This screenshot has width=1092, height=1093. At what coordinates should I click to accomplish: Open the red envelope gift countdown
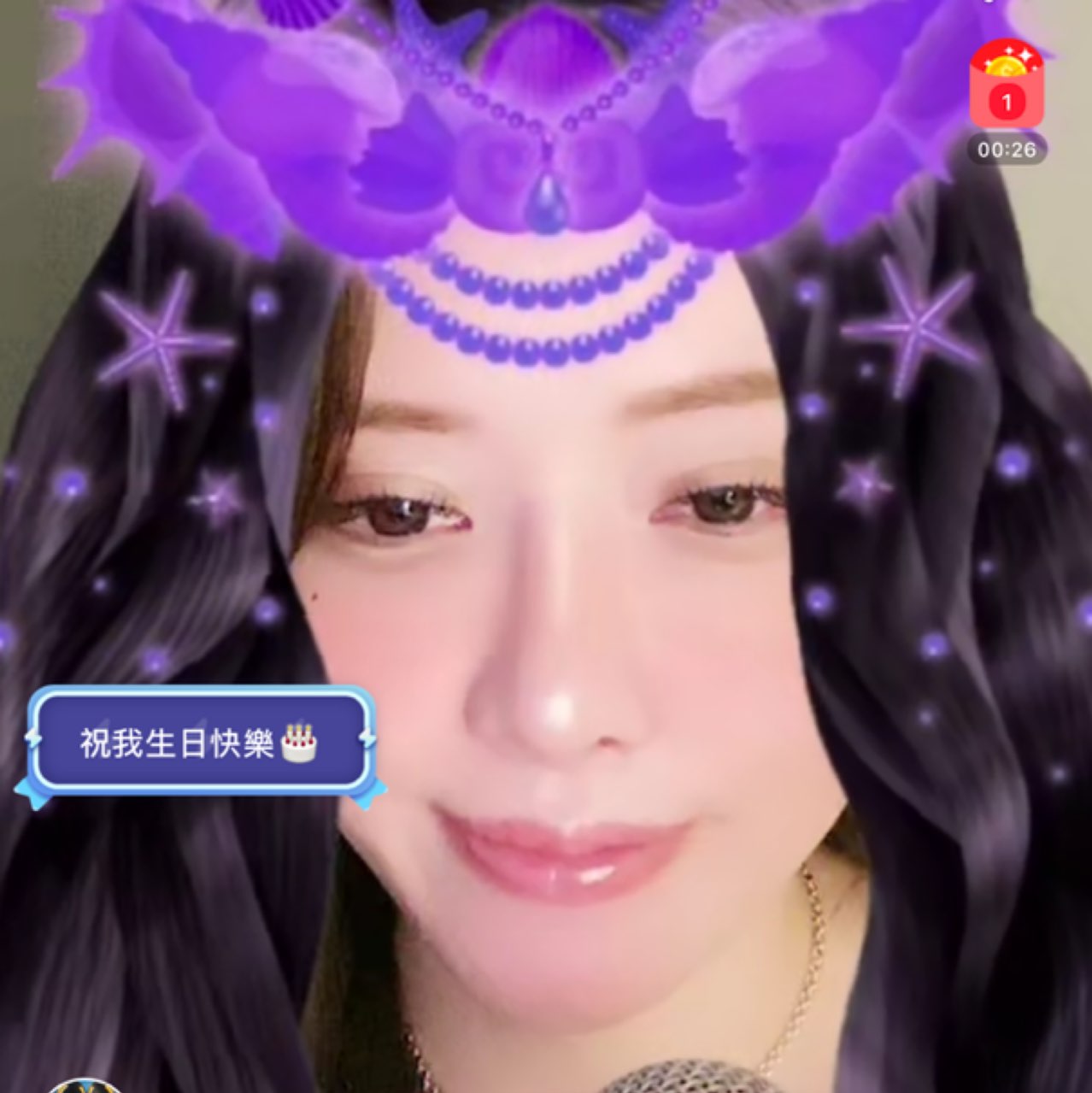pos(1007,90)
